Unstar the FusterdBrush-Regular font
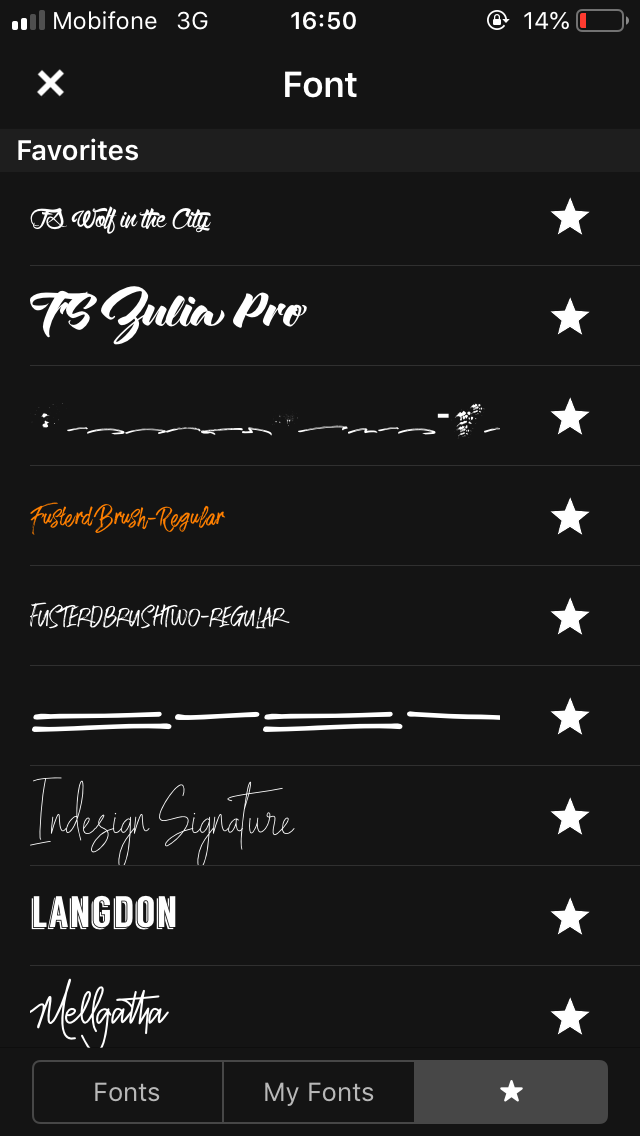Screen dimensions: 640x1136 [x=570, y=517]
